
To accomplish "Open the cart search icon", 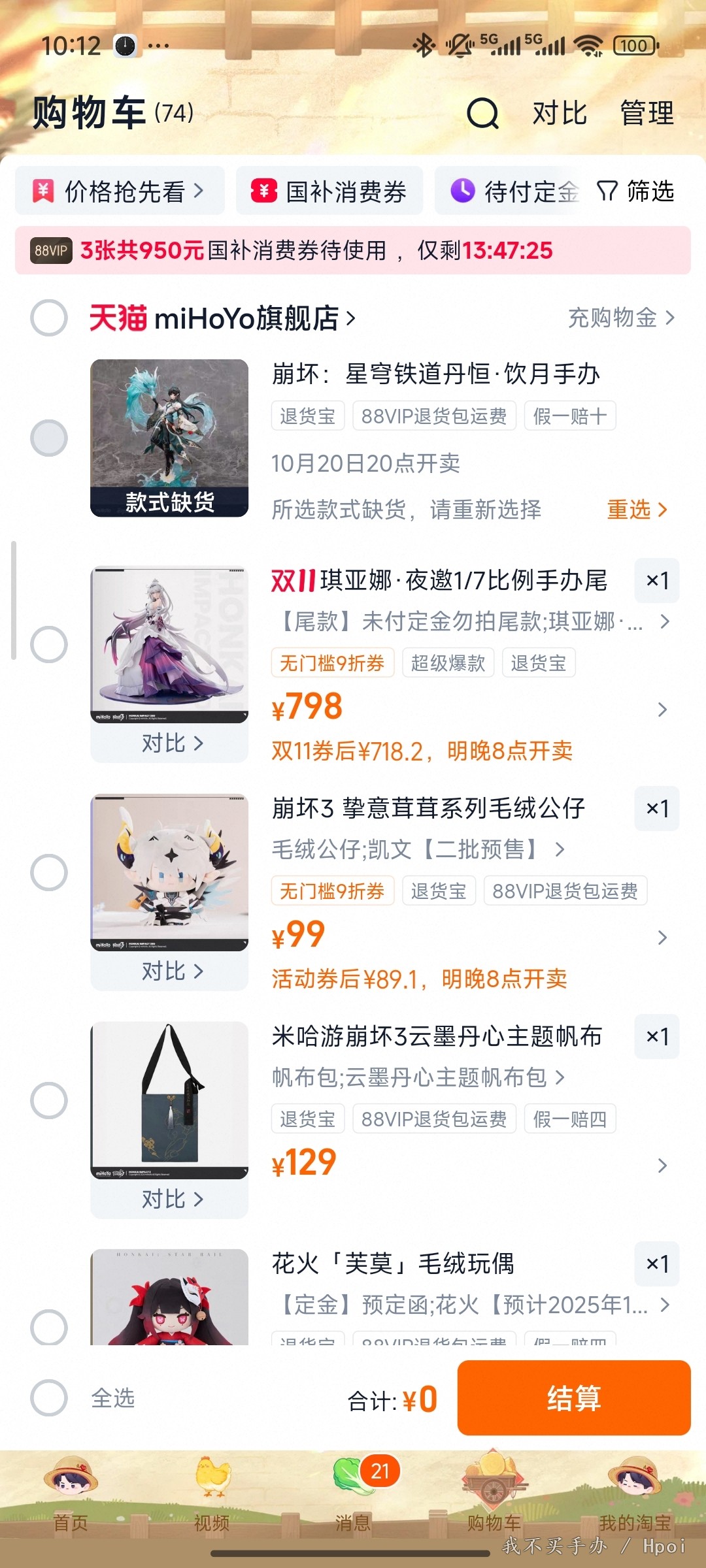I will click(x=483, y=114).
